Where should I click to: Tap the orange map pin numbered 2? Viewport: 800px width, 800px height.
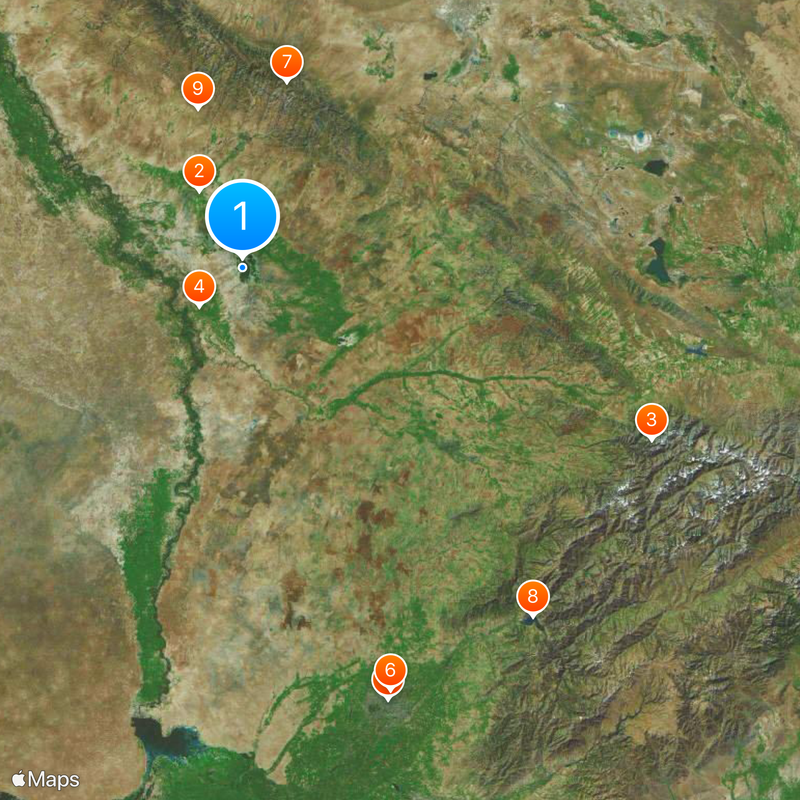pyautogui.click(x=199, y=171)
